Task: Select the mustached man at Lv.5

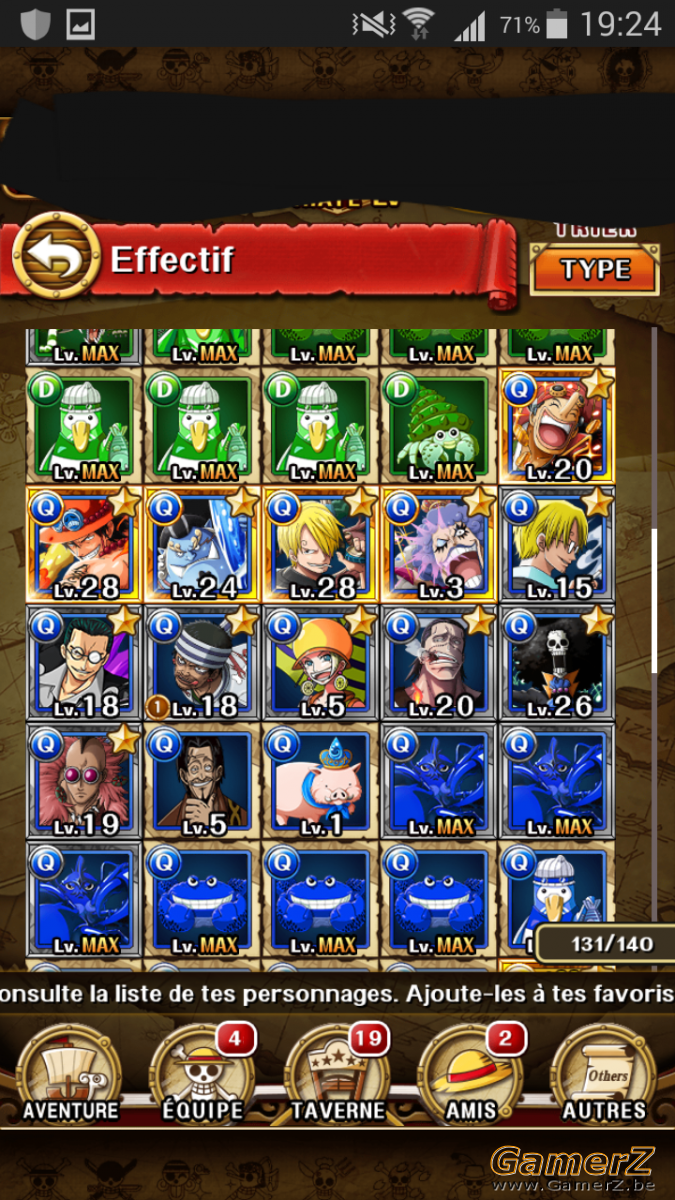Action: click(203, 782)
